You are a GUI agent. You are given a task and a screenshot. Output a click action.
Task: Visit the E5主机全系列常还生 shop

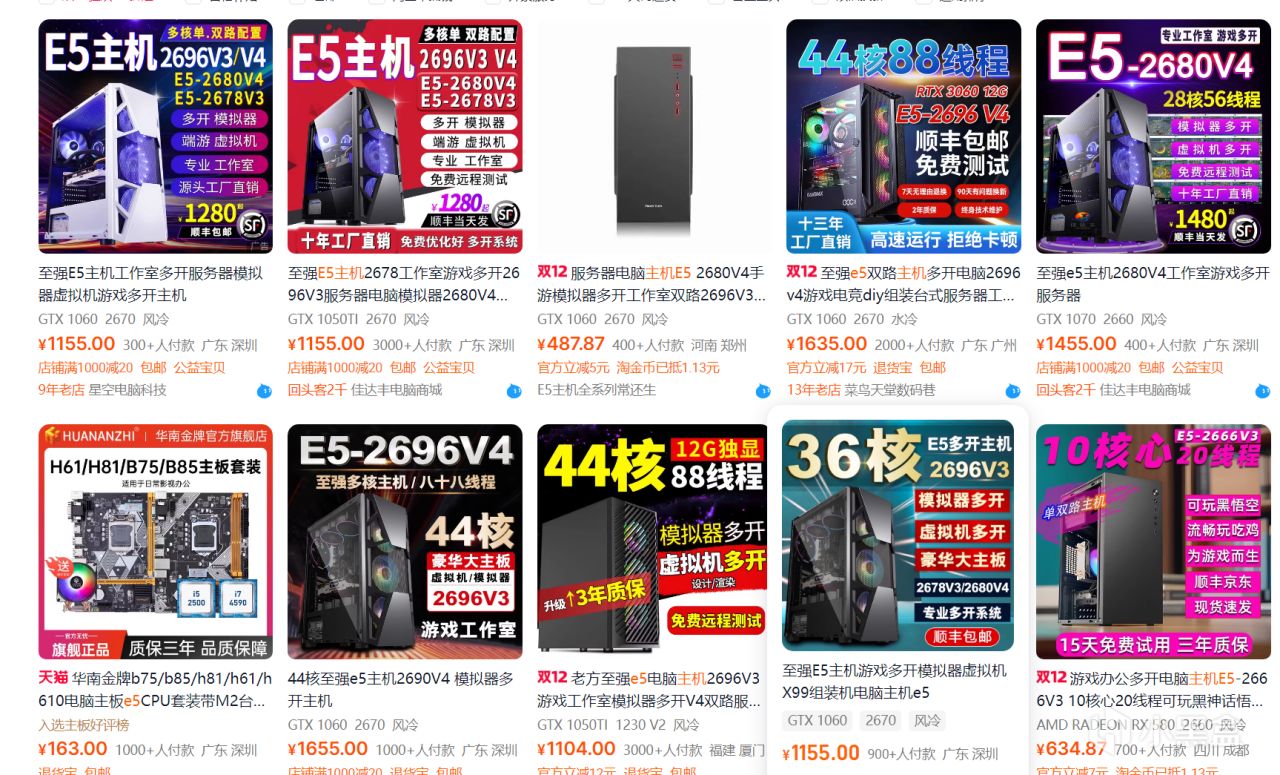click(596, 390)
